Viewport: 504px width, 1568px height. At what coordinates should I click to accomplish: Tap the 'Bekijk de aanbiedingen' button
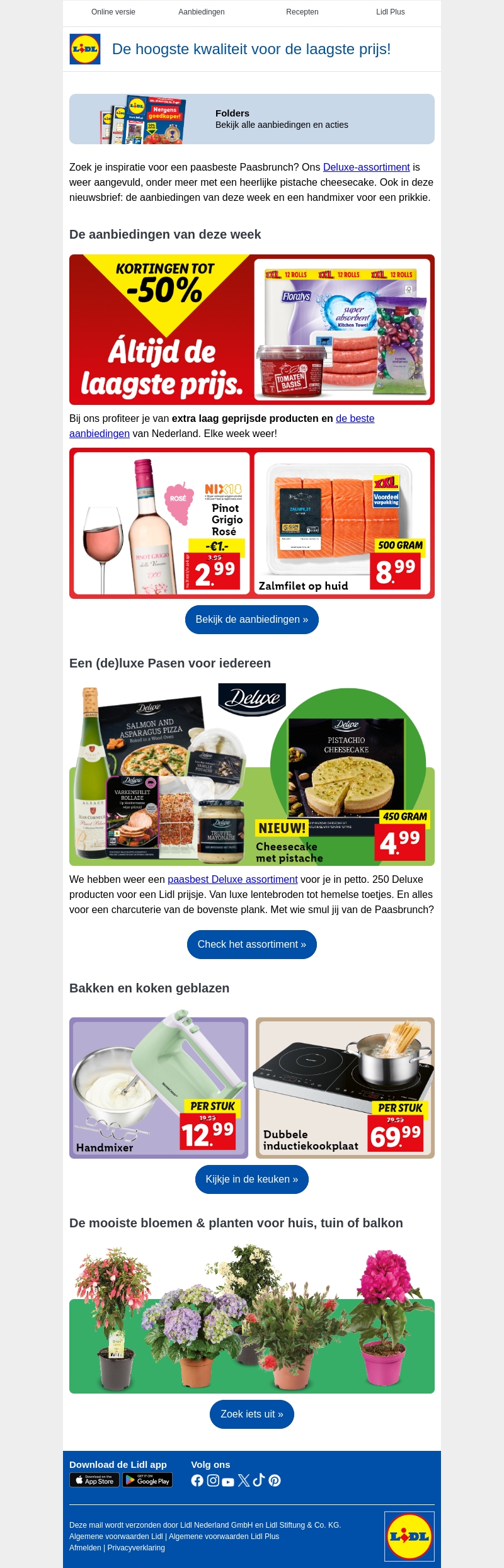(x=252, y=620)
